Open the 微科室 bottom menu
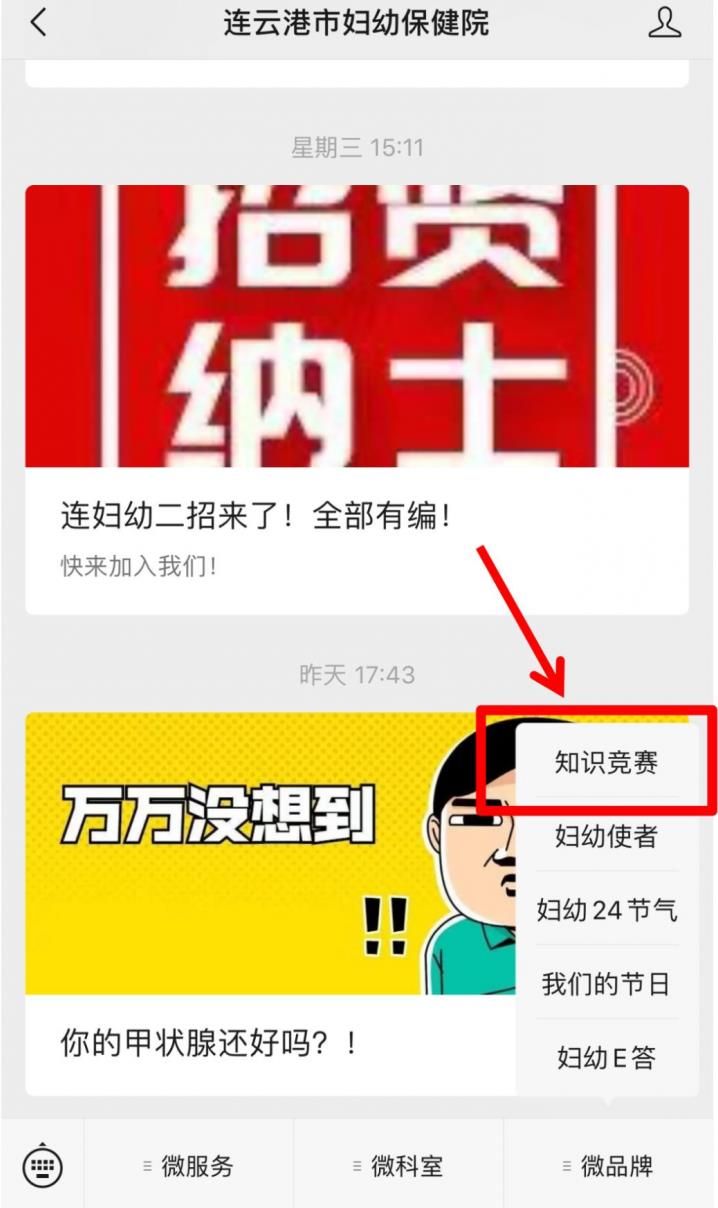 click(398, 1165)
